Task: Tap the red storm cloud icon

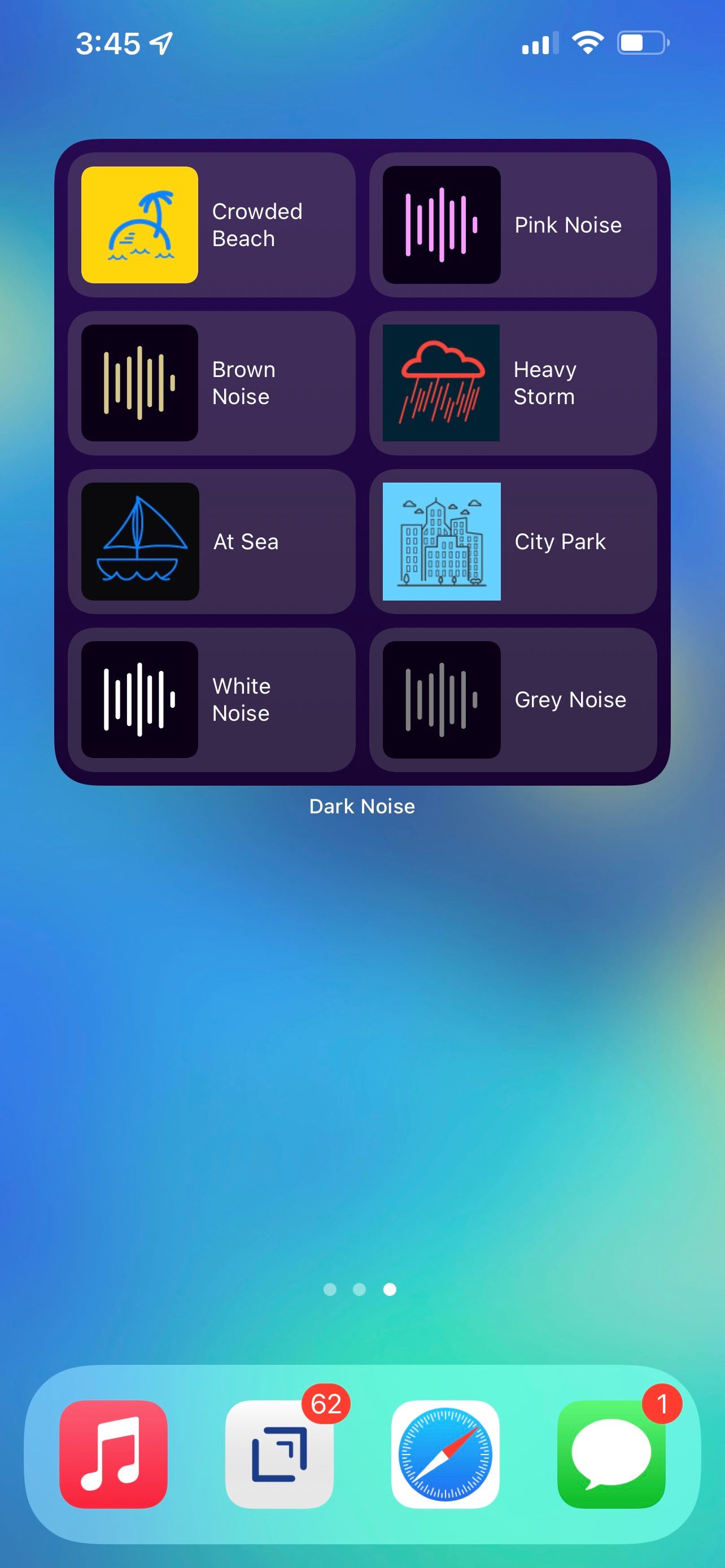Action: pyautogui.click(x=442, y=382)
